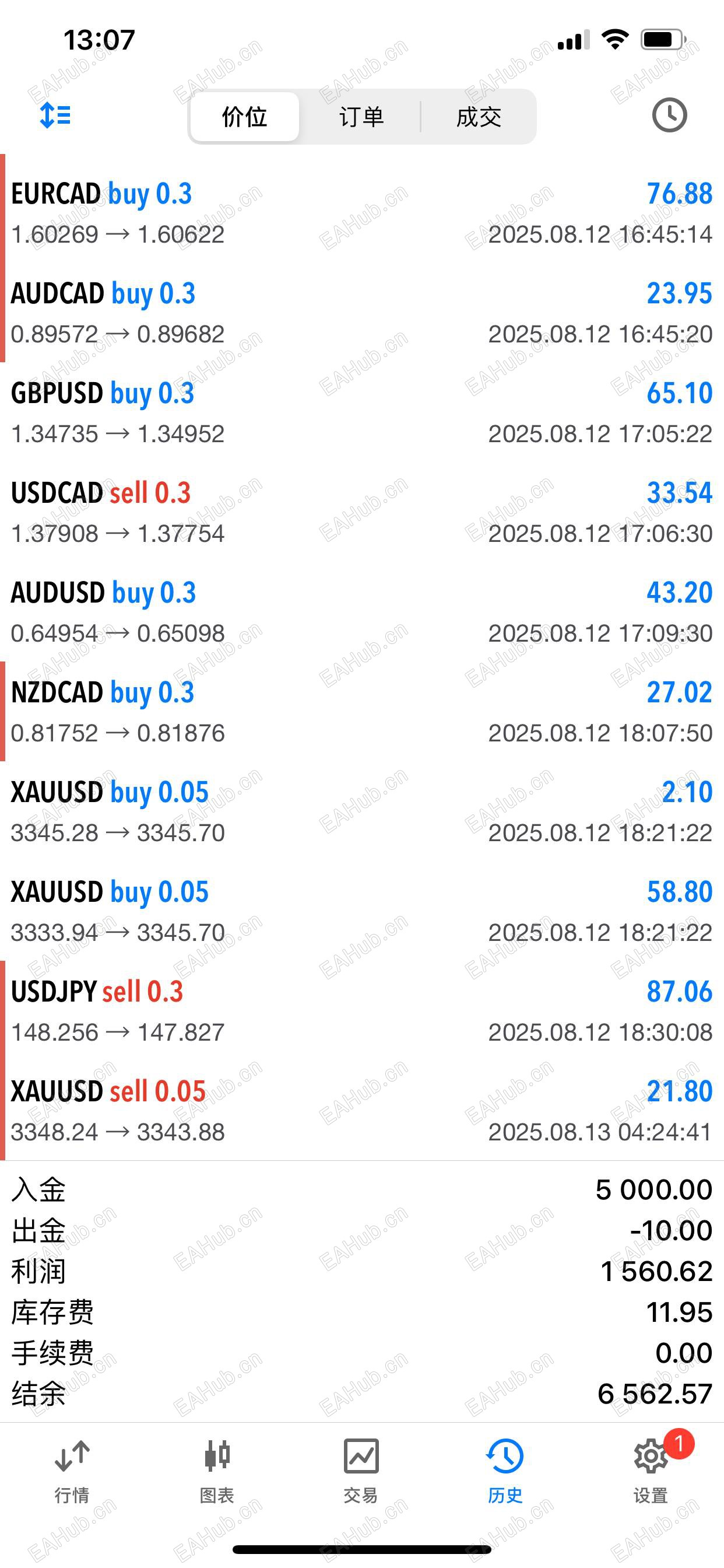724x1568 pixels.
Task: Expand the AUDCAD buy 0.3 trade
Action: pyautogui.click(x=361, y=313)
